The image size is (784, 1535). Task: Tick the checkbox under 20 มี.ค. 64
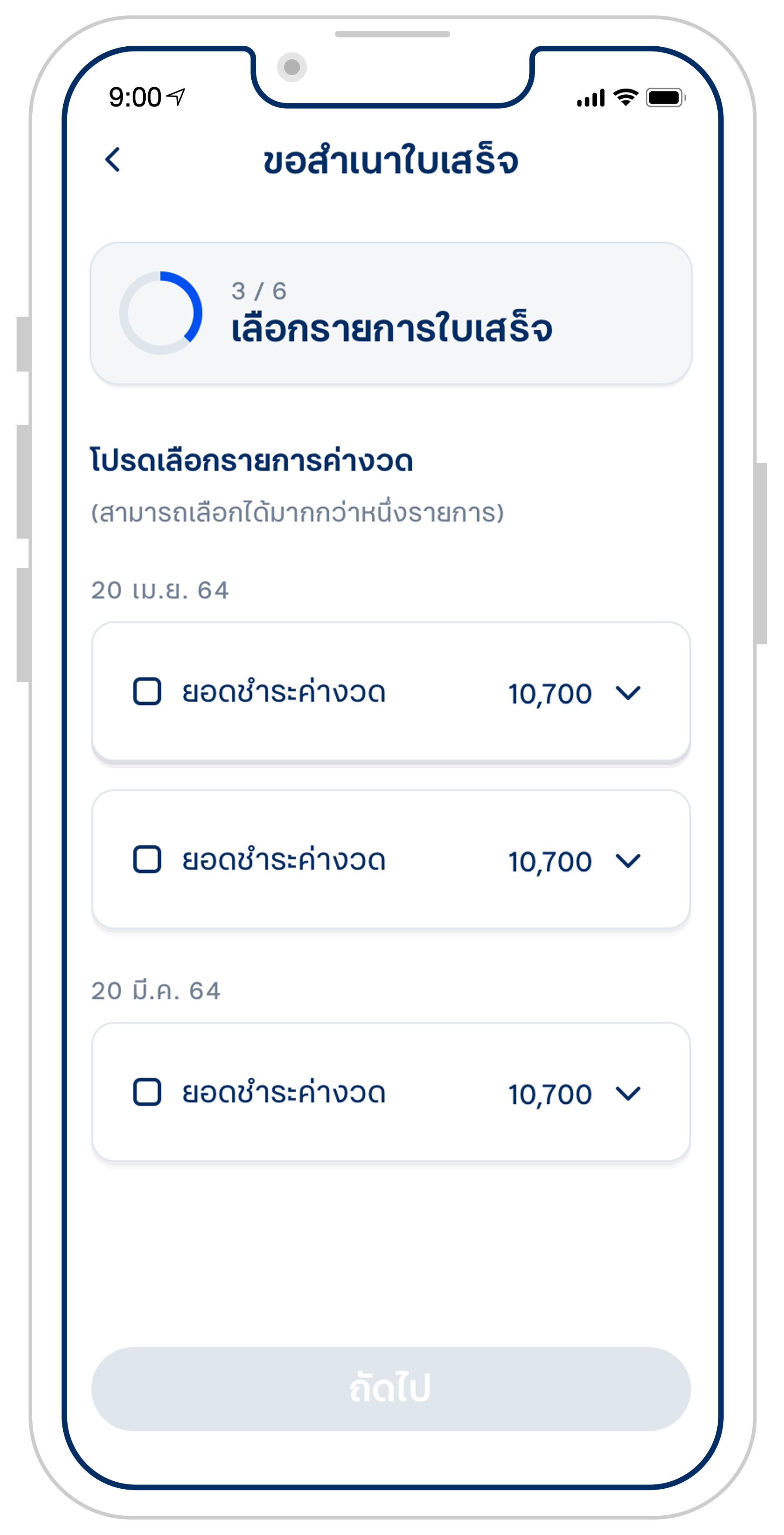(x=147, y=1092)
